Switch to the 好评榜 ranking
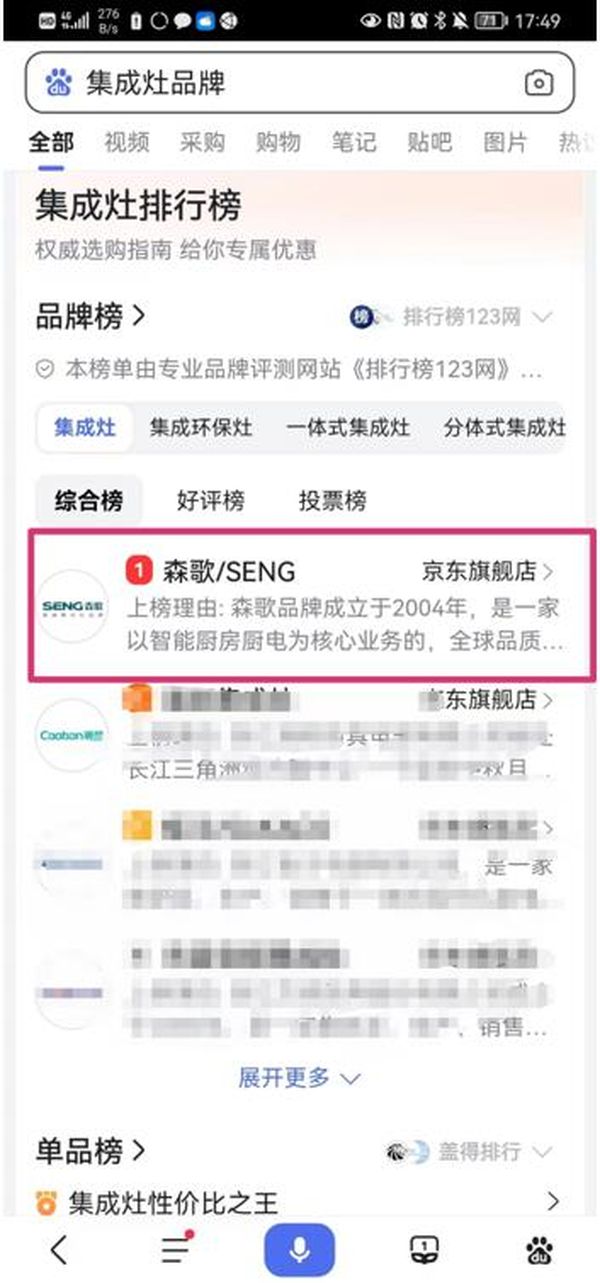Viewport: 600px width, 1283px height. [210, 500]
